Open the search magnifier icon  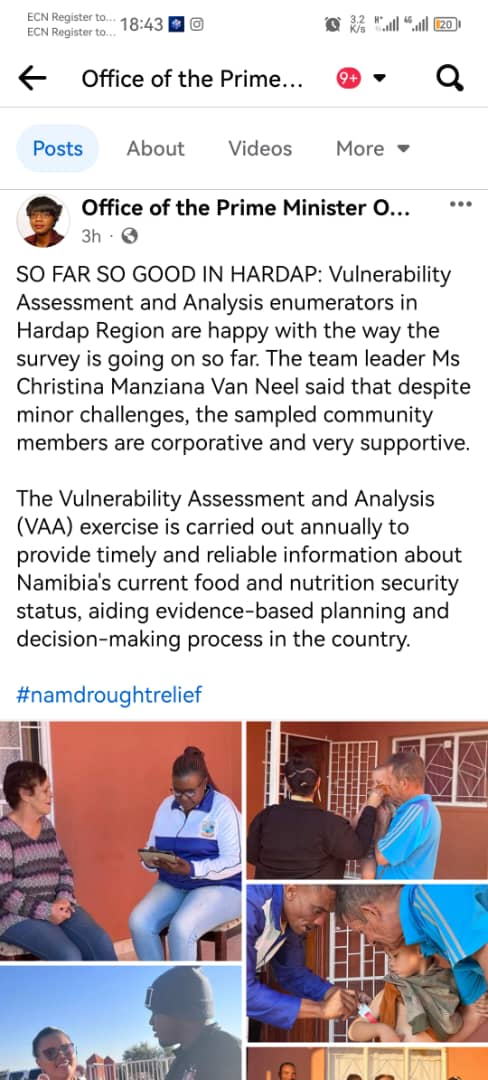coord(450,79)
